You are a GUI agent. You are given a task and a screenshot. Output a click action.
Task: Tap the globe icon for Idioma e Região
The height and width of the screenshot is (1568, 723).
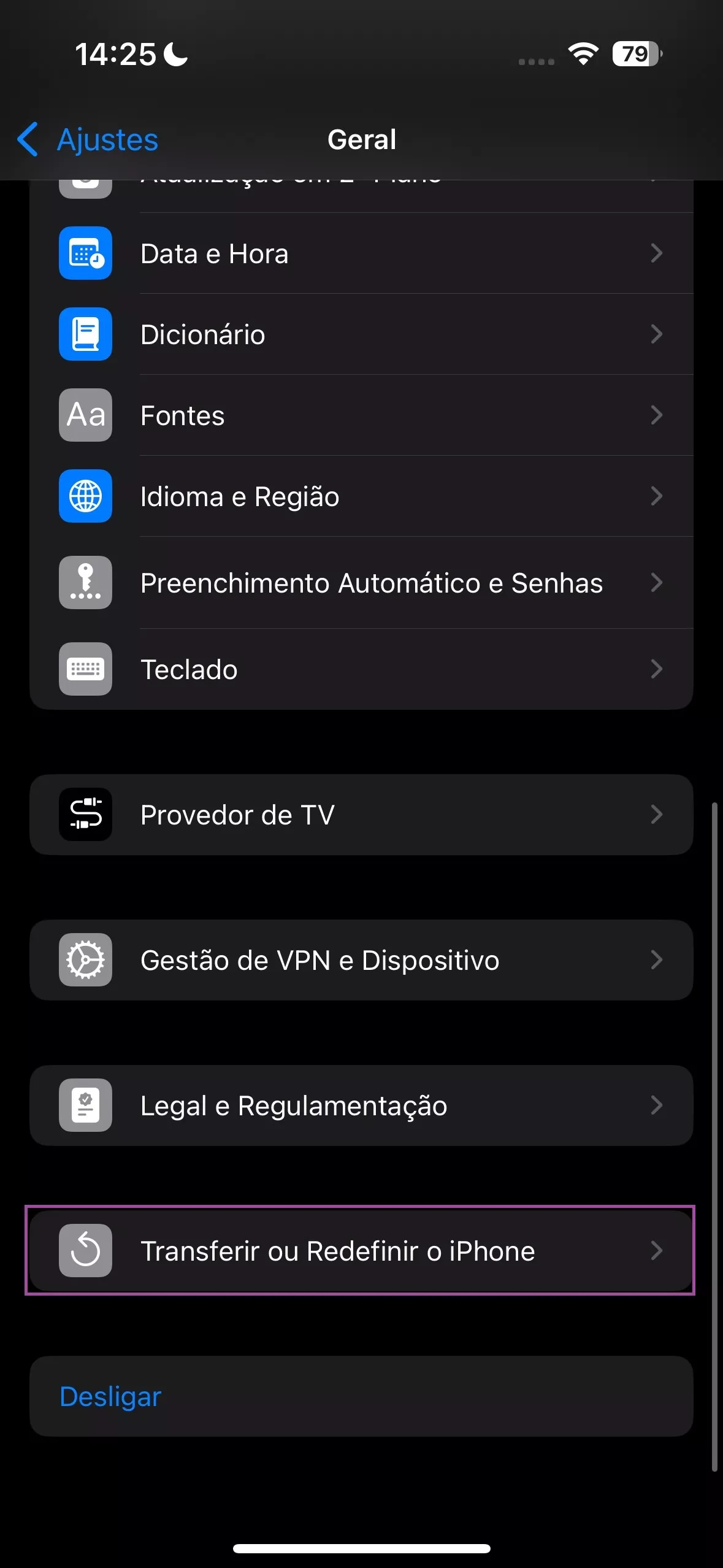tap(85, 496)
